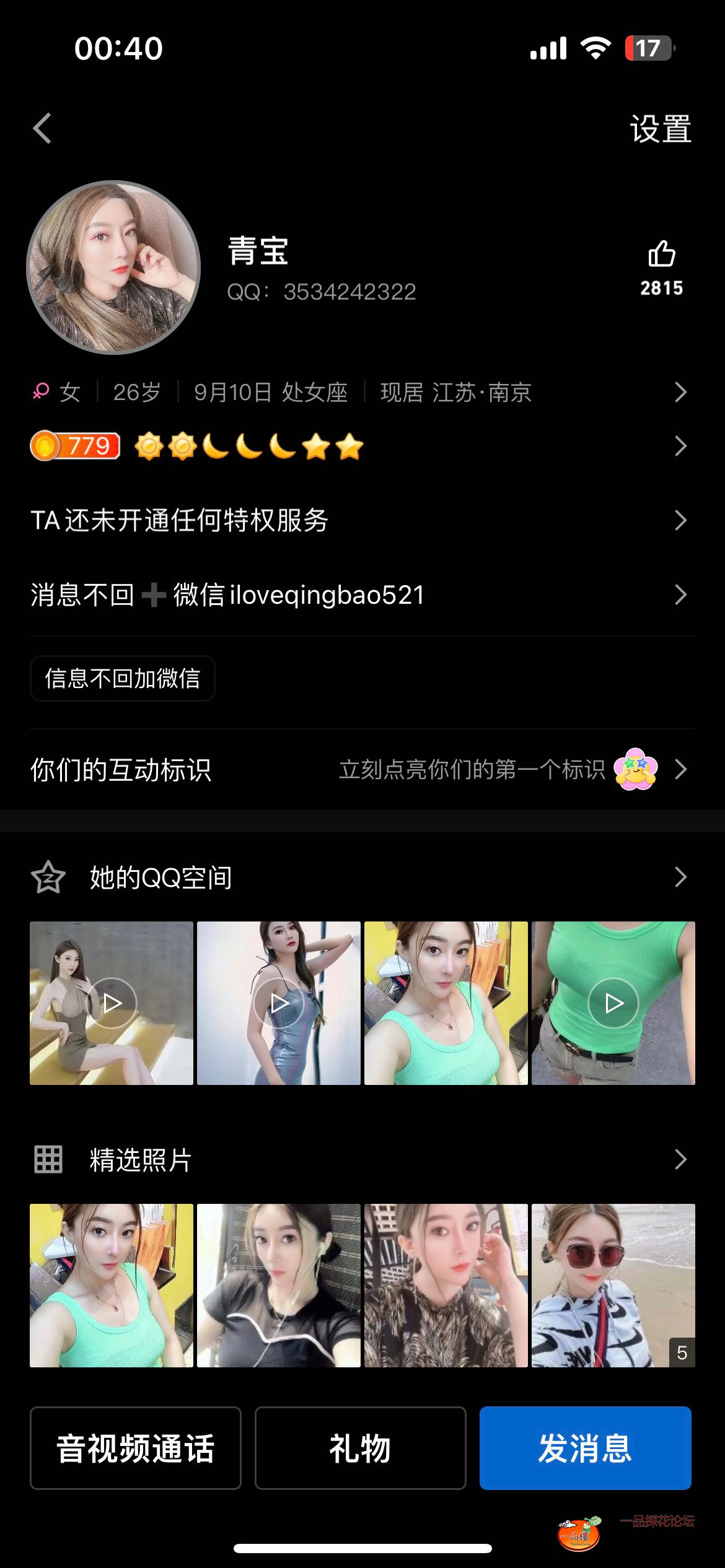Expand the profile details row showing 江苏·南京
Viewport: 725px width, 1568px height.
680,392
